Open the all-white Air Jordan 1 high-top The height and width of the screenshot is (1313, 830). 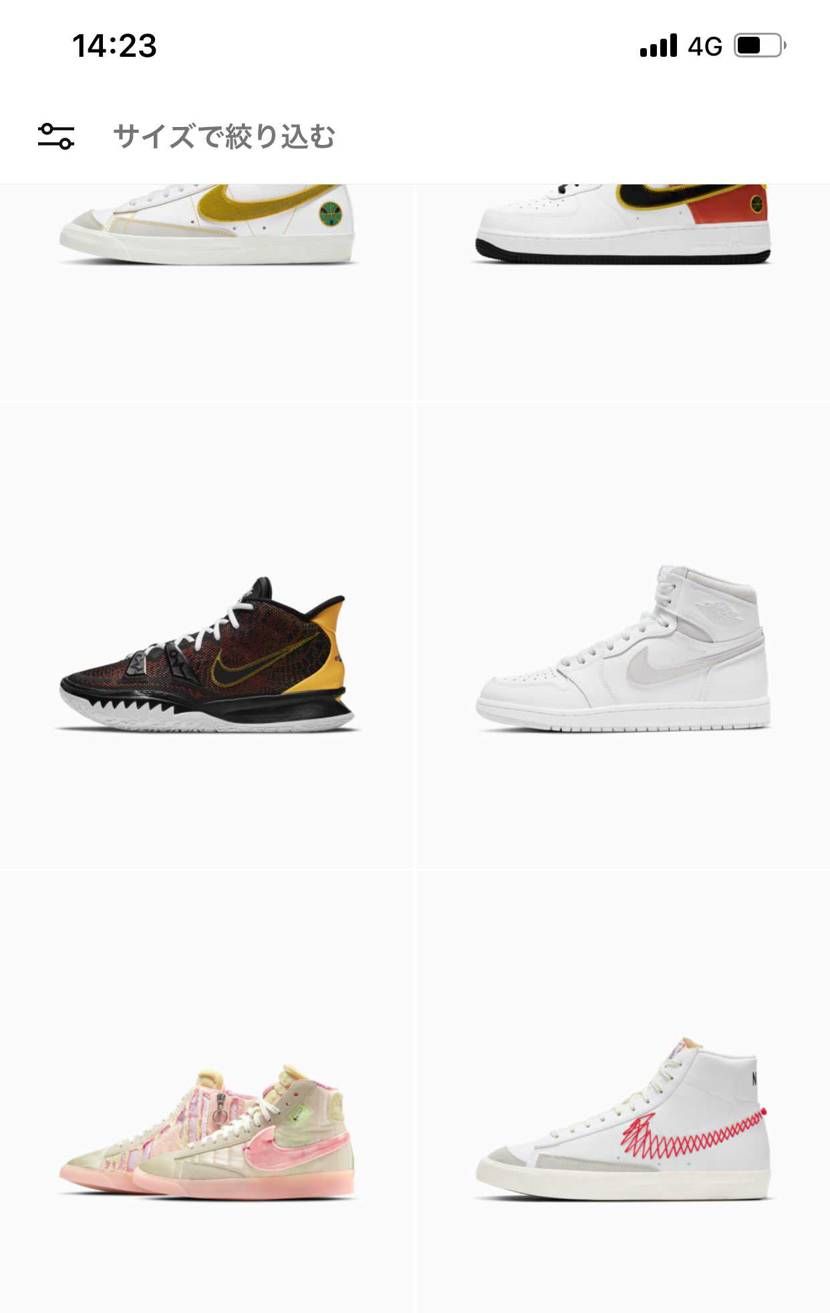point(623,648)
